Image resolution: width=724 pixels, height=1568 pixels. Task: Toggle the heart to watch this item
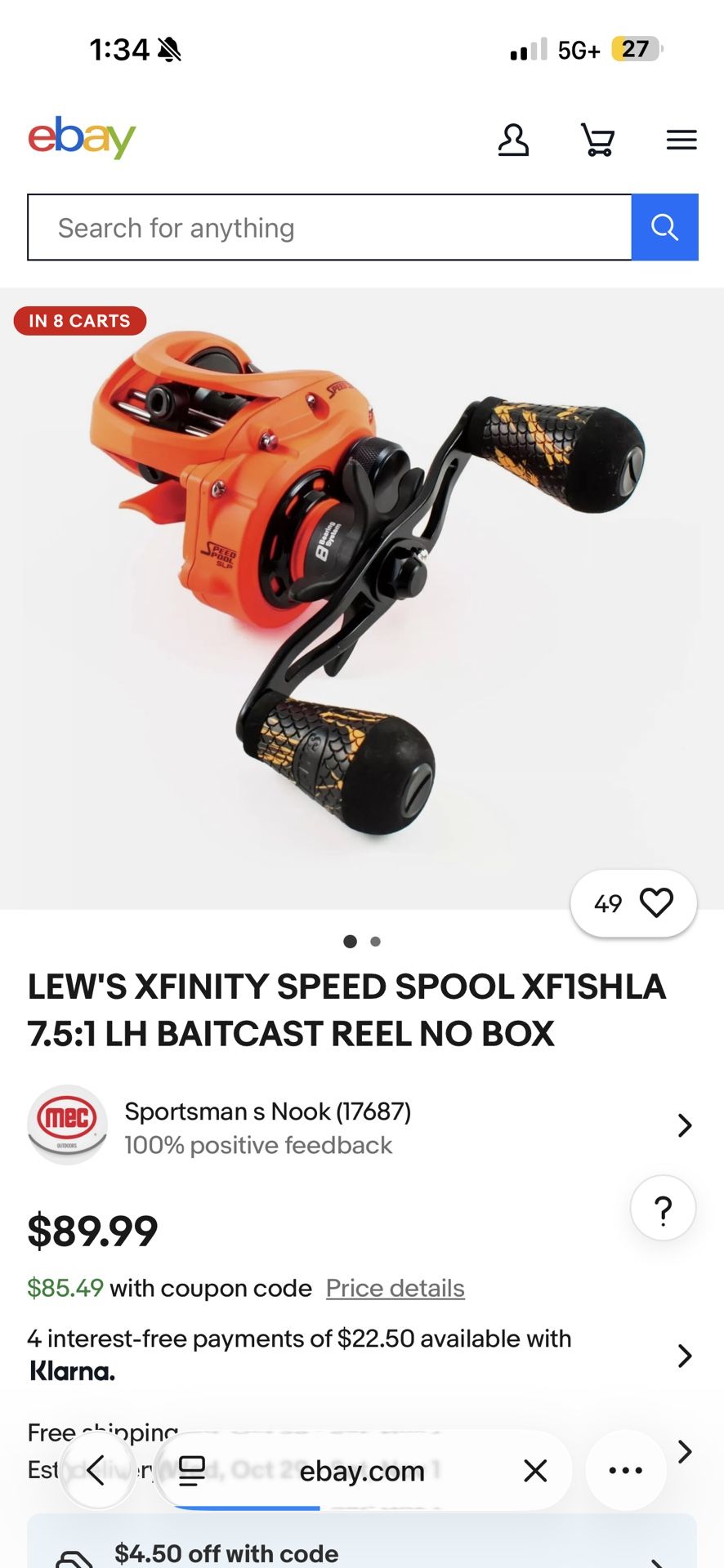656,902
